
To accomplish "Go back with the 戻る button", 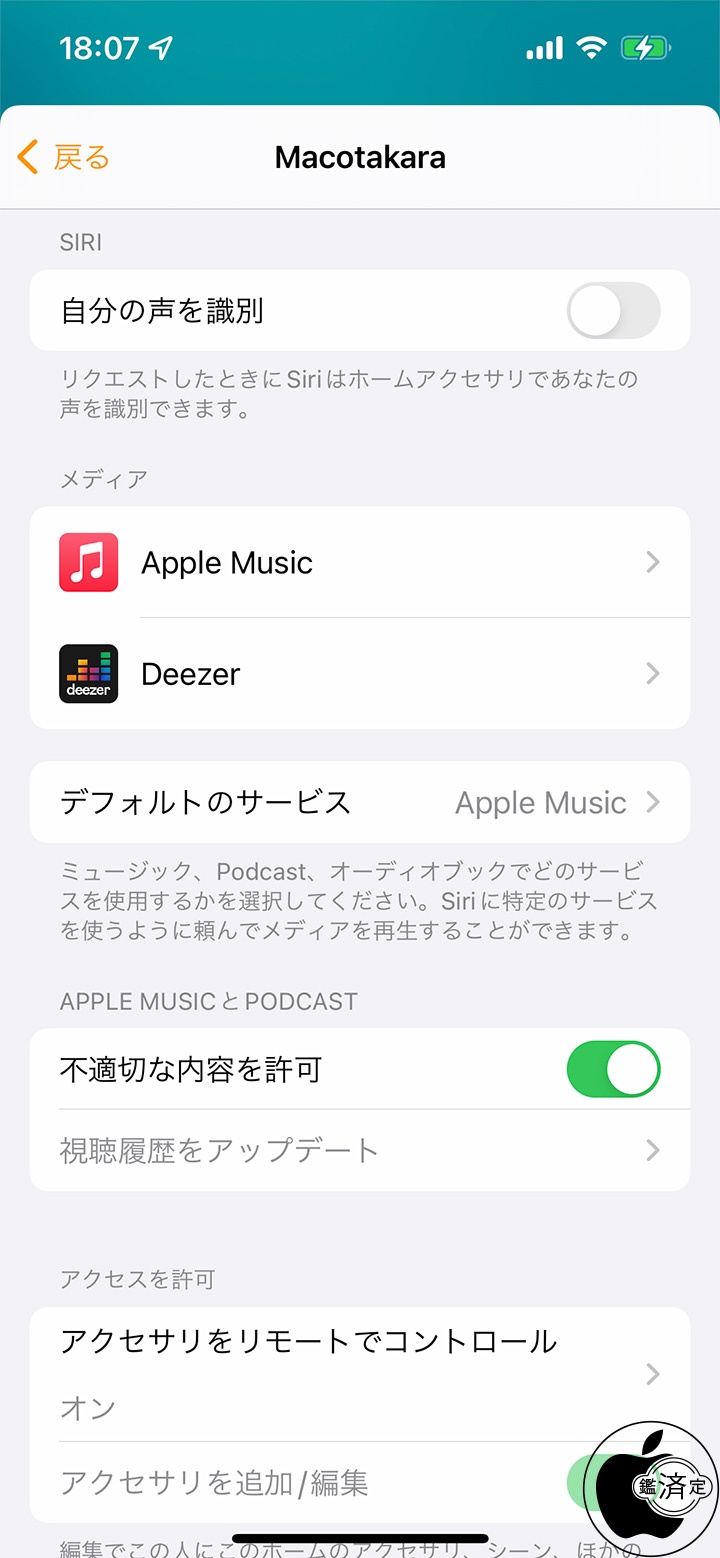I will click(x=63, y=157).
